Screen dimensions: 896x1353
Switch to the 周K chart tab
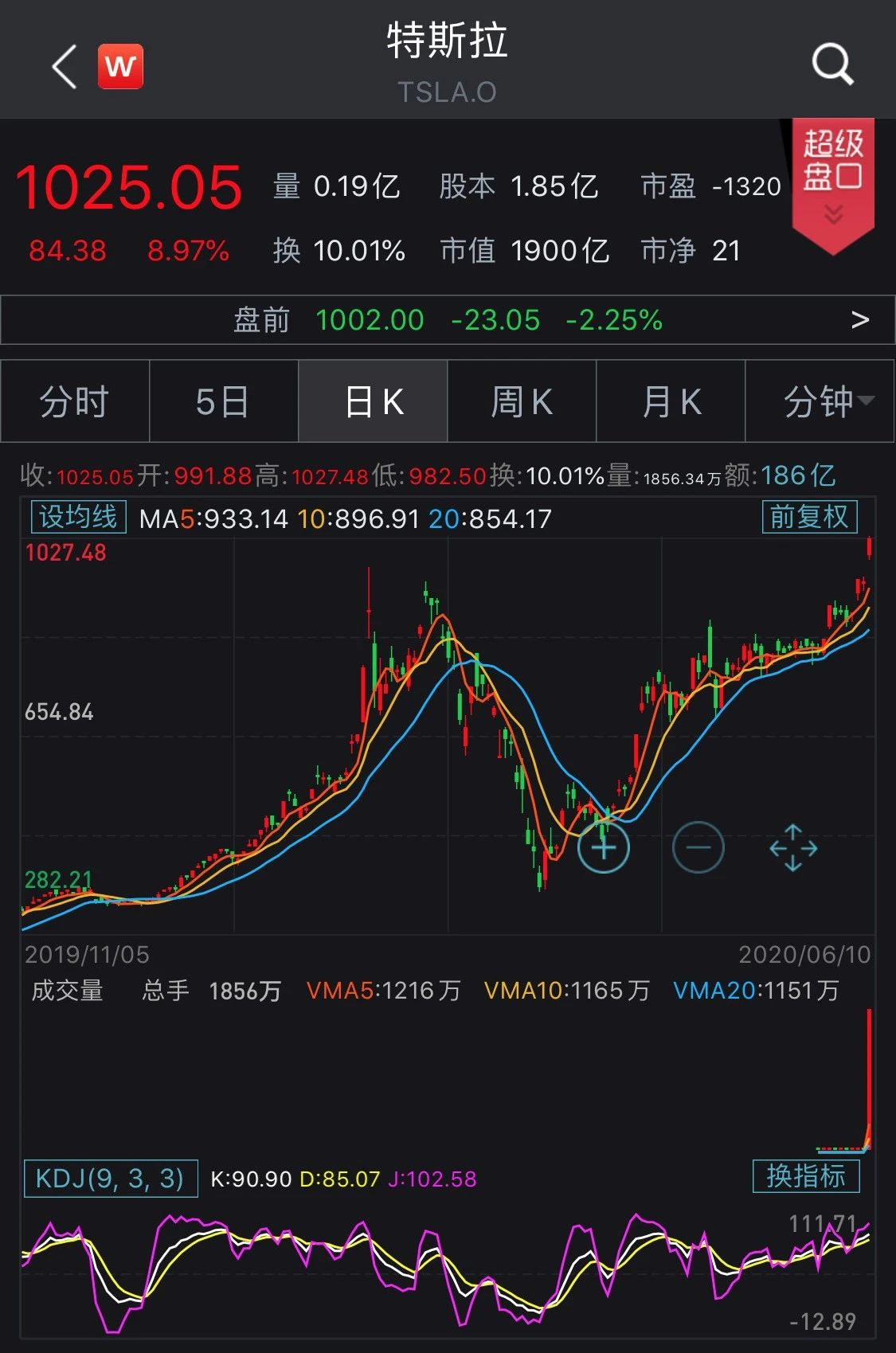pyautogui.click(x=522, y=401)
